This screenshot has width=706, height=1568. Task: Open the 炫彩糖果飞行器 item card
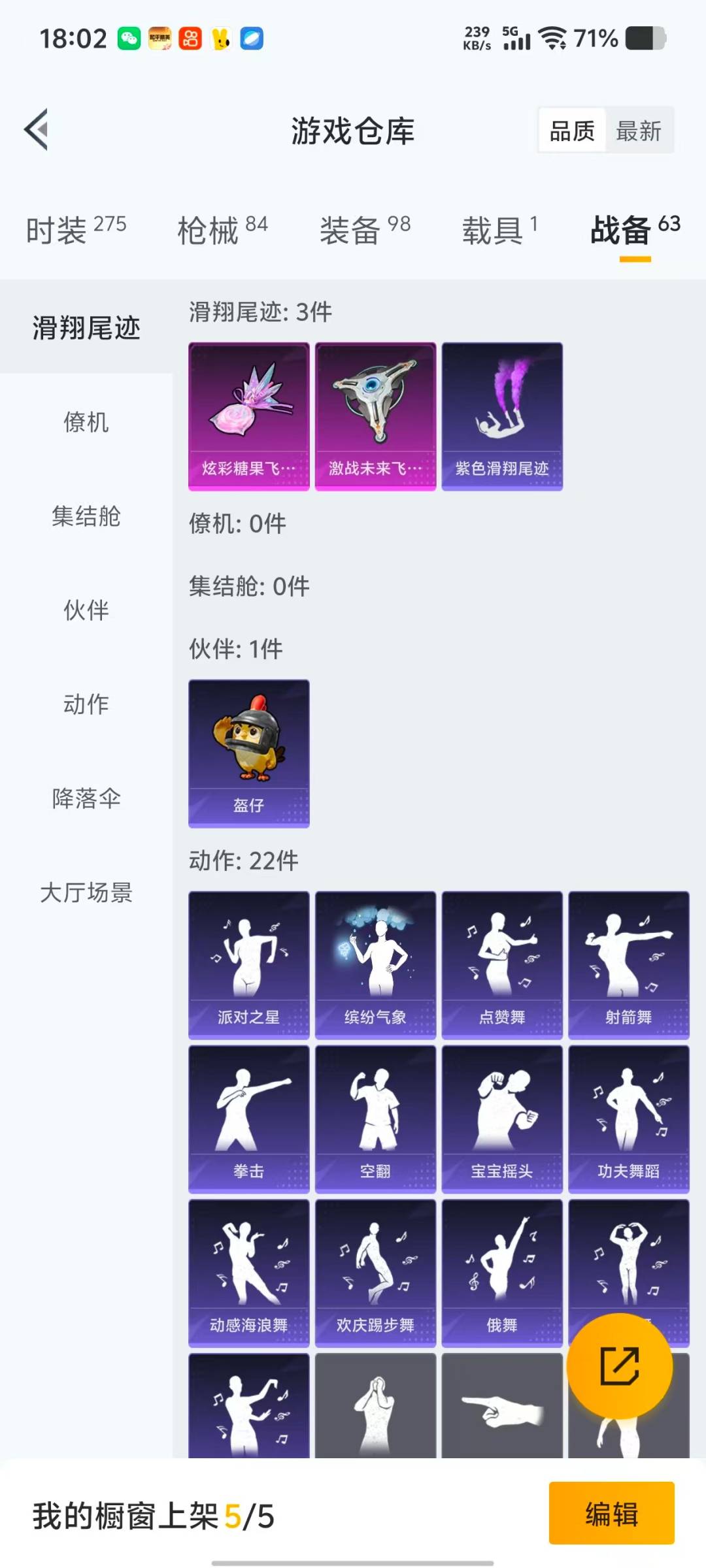pyautogui.click(x=248, y=415)
